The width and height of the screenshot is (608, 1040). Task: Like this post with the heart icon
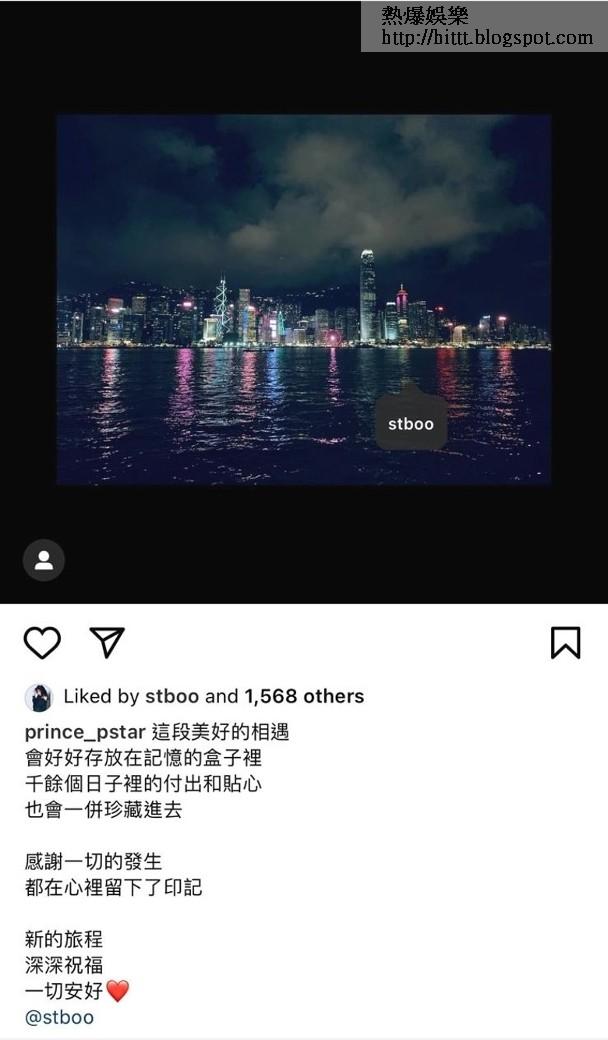42,642
